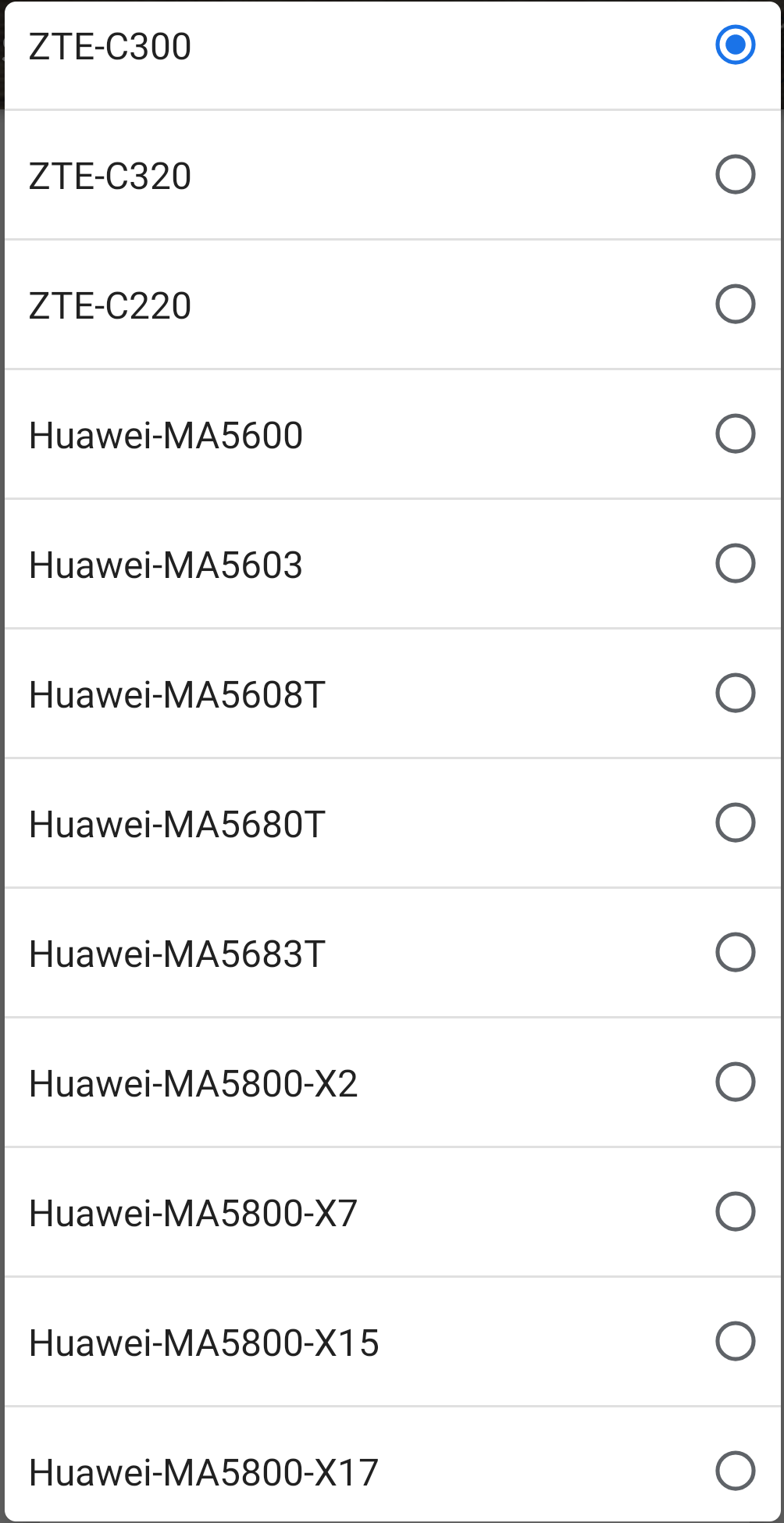Screen dimensions: 784x1523
Task: Choose the Huawei-MA5603 option
Action: (392, 565)
